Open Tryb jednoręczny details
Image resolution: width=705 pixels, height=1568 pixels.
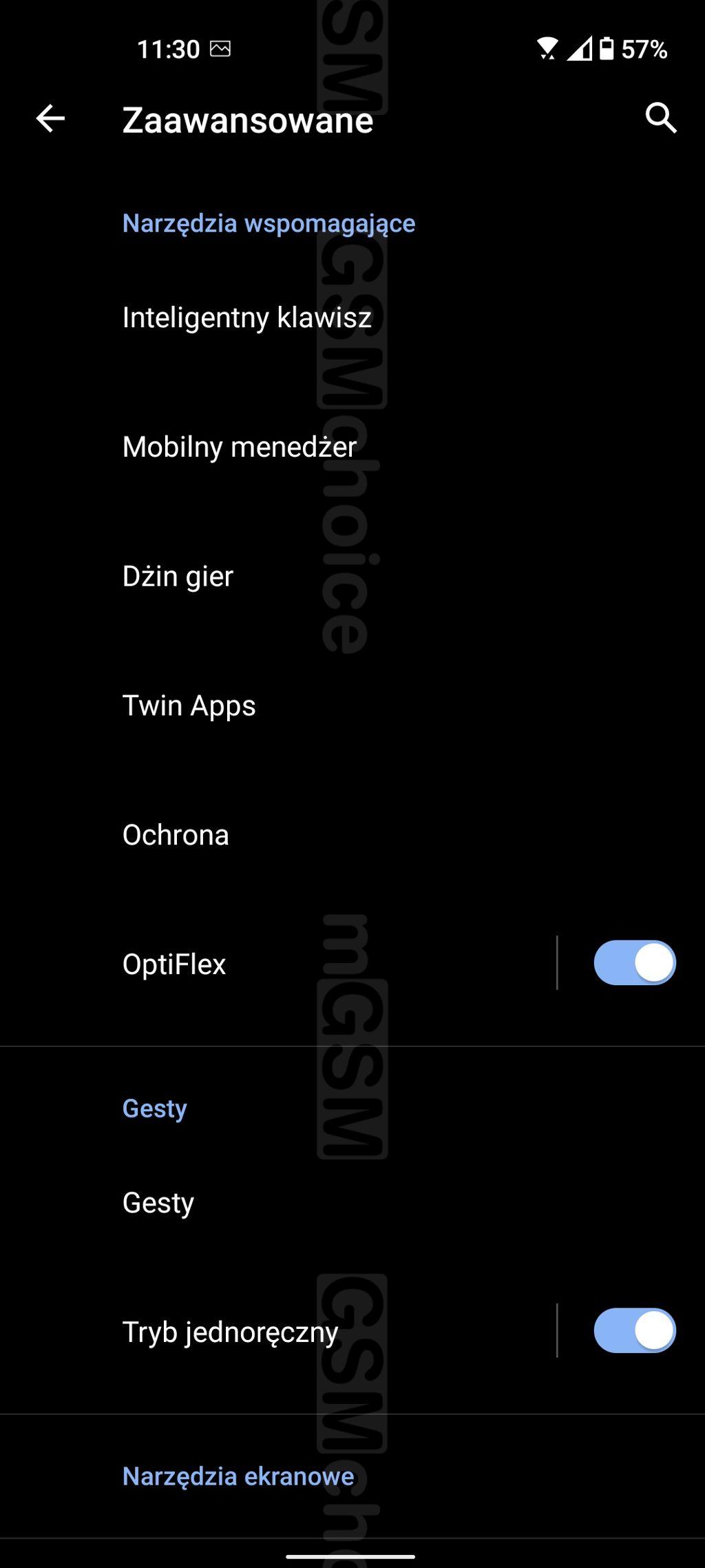coord(277,1331)
